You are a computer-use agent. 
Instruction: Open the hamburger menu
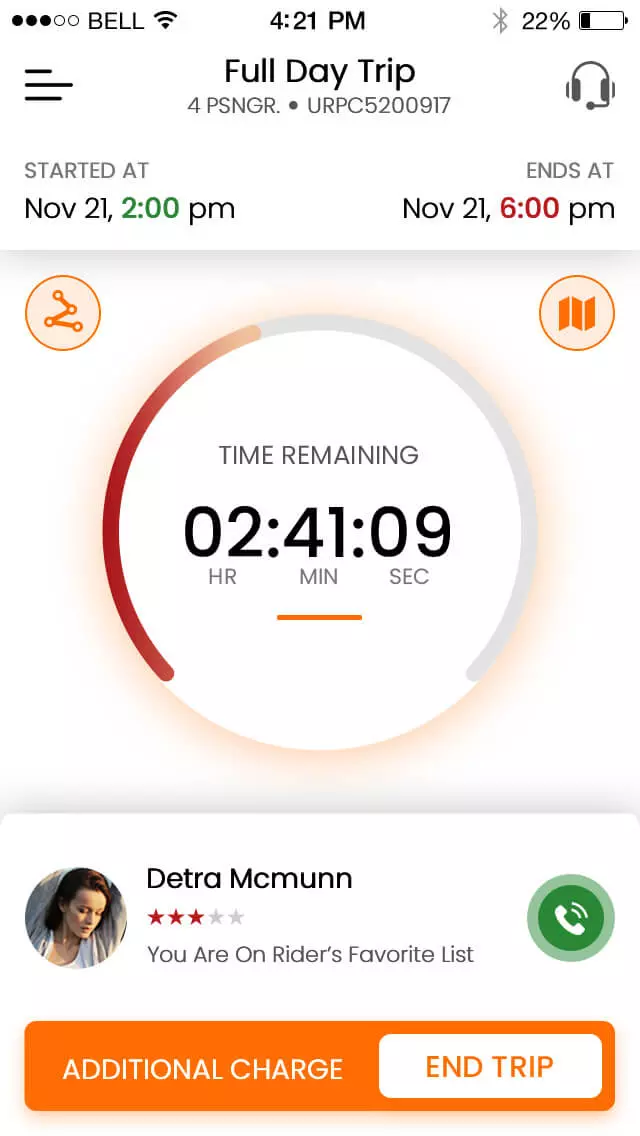(49, 85)
